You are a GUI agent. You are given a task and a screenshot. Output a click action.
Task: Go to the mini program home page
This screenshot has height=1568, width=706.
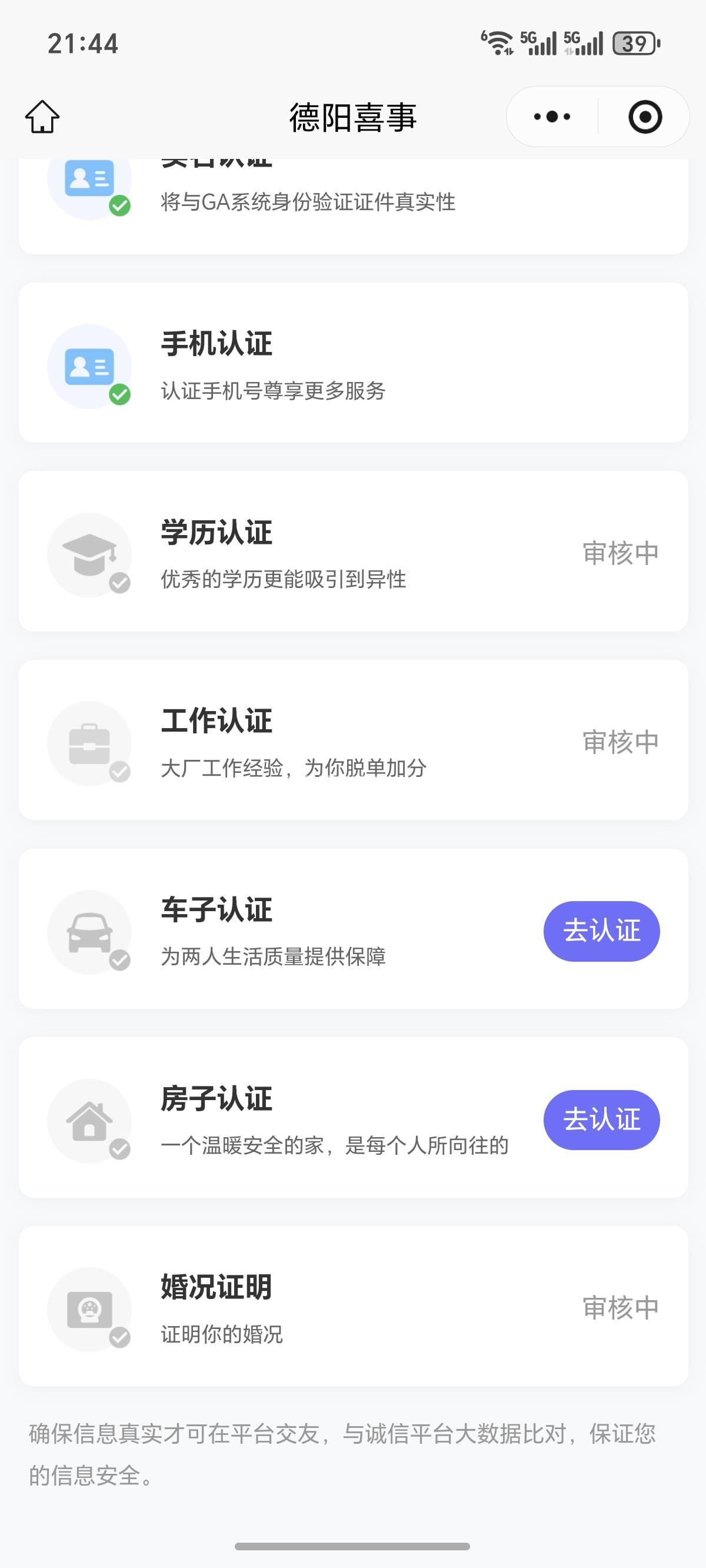(42, 117)
